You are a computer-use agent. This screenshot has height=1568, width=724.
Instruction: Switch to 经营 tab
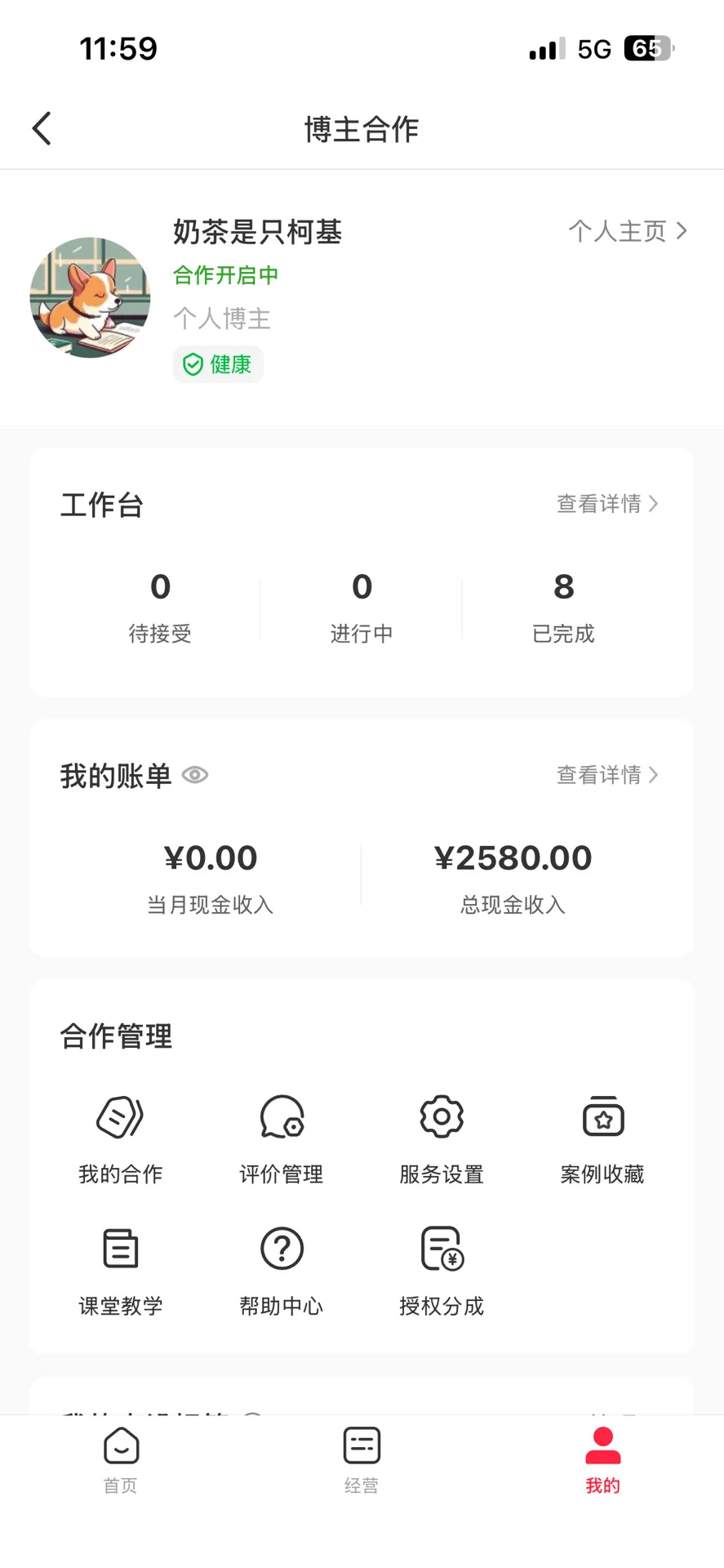(362, 1460)
